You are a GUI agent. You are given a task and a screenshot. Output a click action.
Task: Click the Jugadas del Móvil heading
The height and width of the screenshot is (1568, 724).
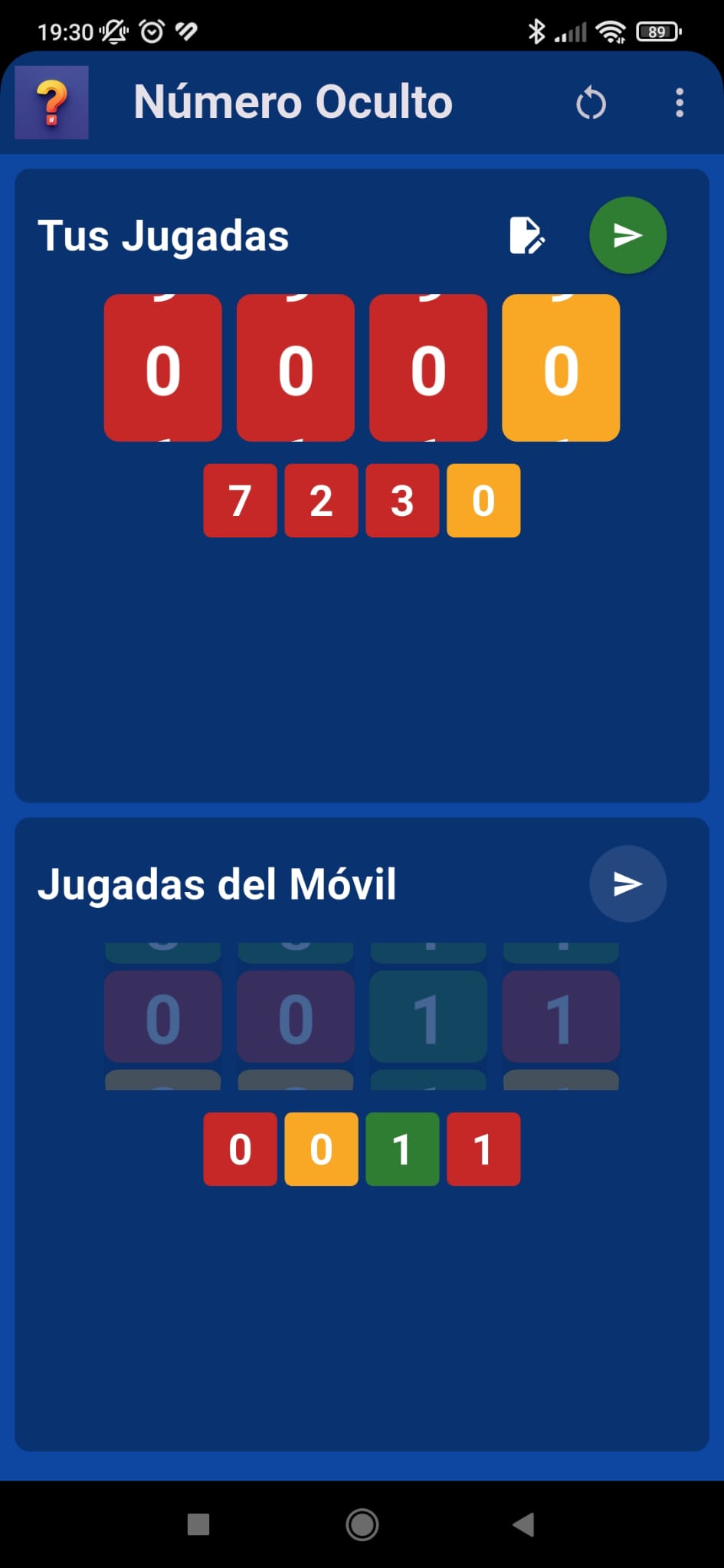218,884
